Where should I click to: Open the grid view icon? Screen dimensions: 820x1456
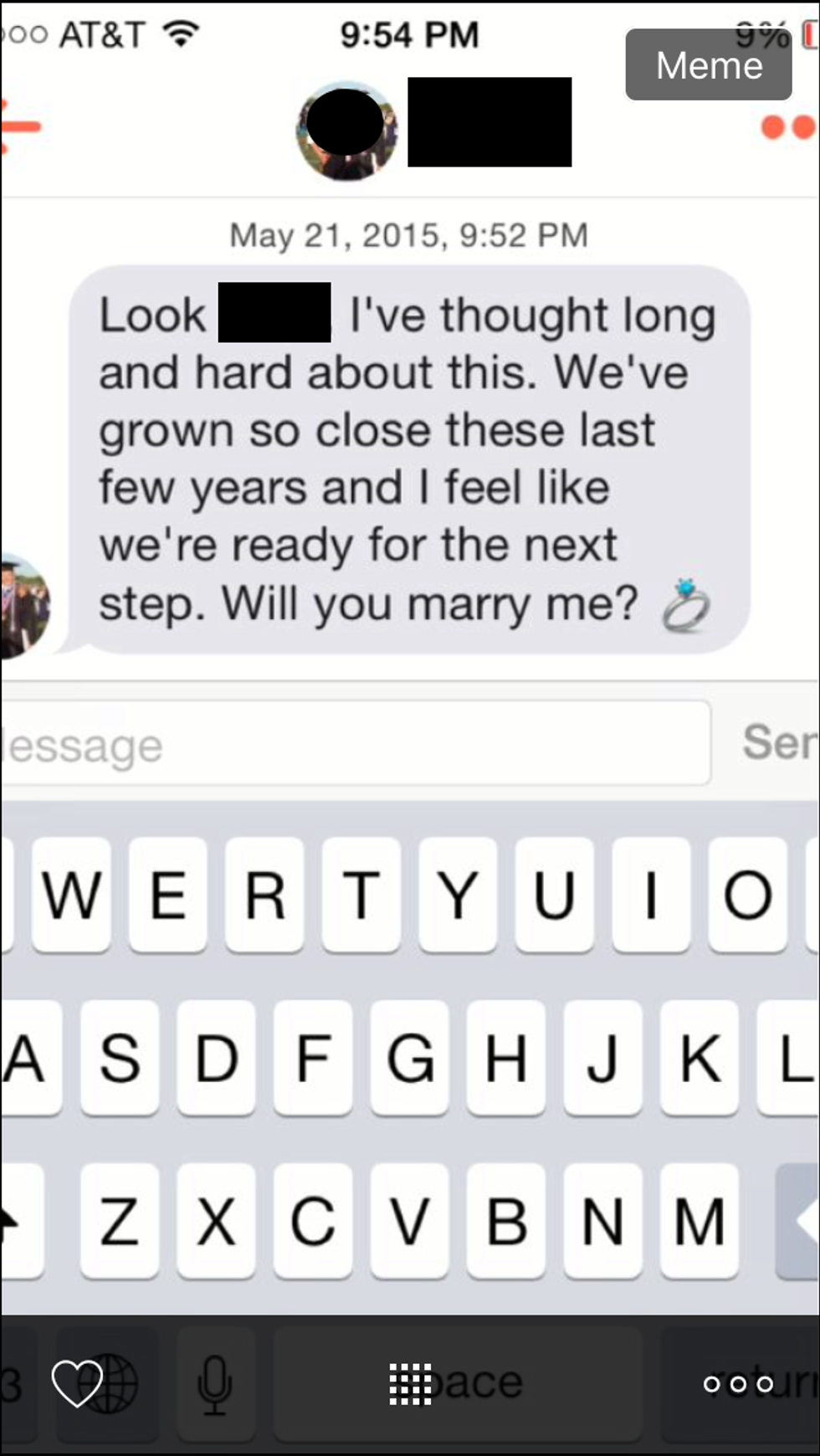[x=410, y=1383]
